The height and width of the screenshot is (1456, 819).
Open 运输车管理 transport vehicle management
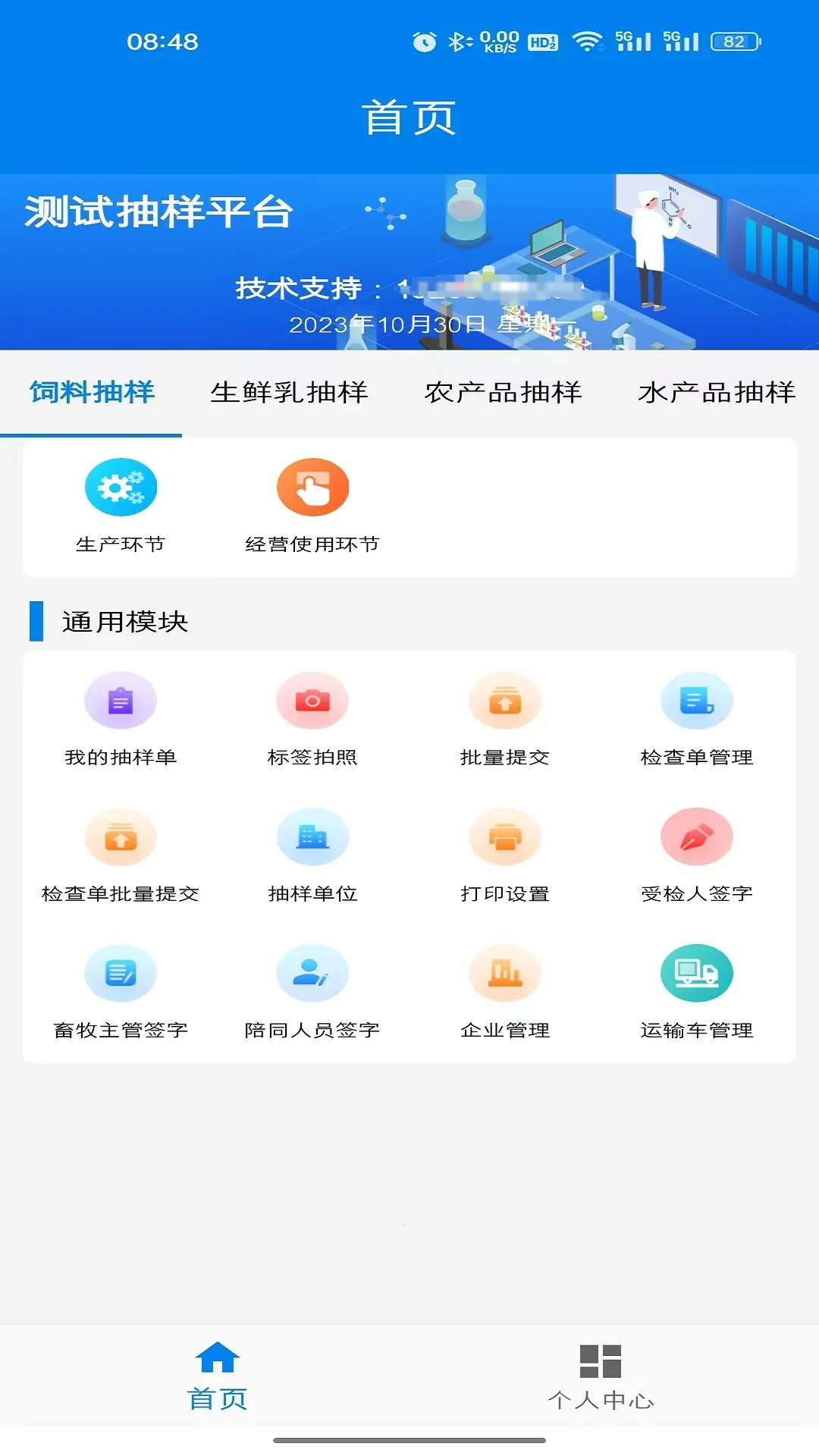point(697,990)
